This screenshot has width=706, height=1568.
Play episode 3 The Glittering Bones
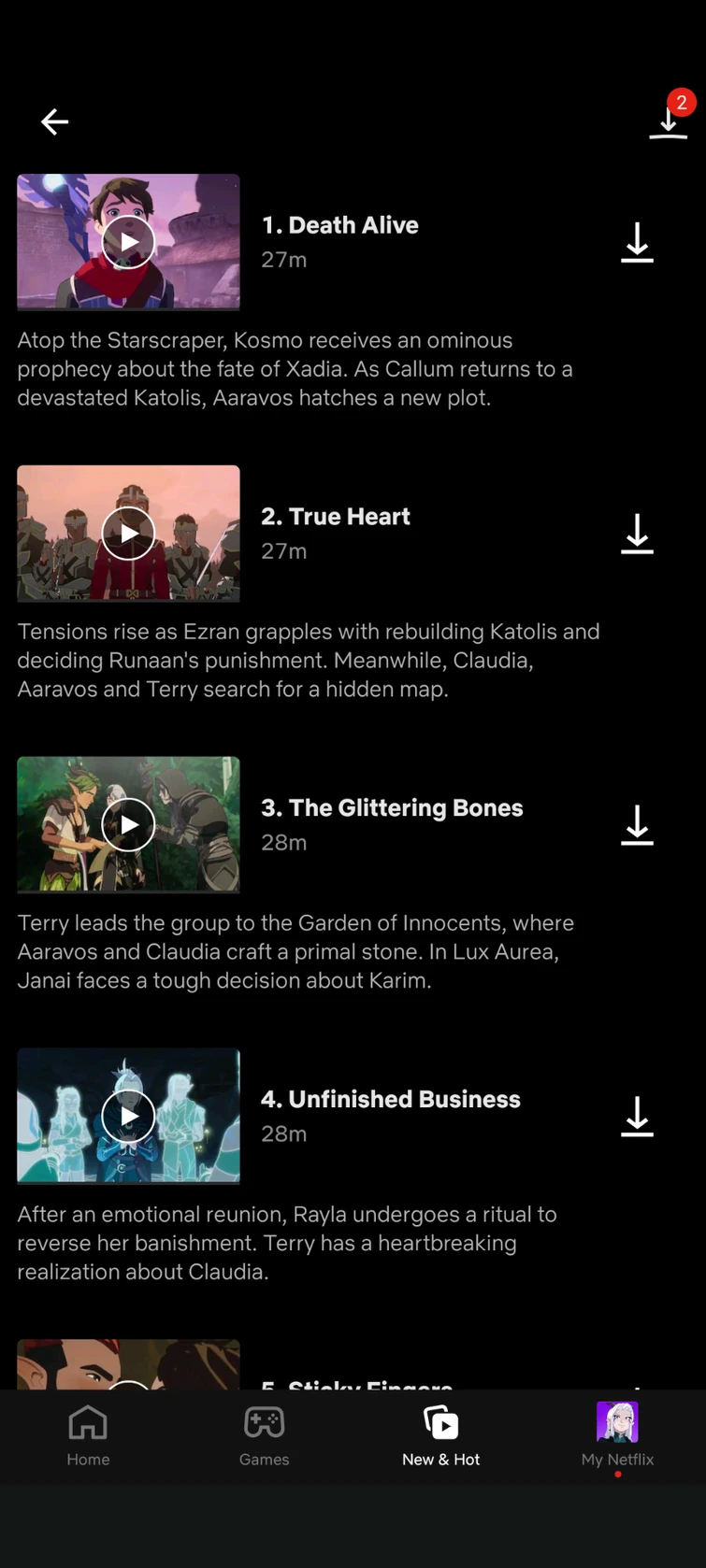coord(128,825)
